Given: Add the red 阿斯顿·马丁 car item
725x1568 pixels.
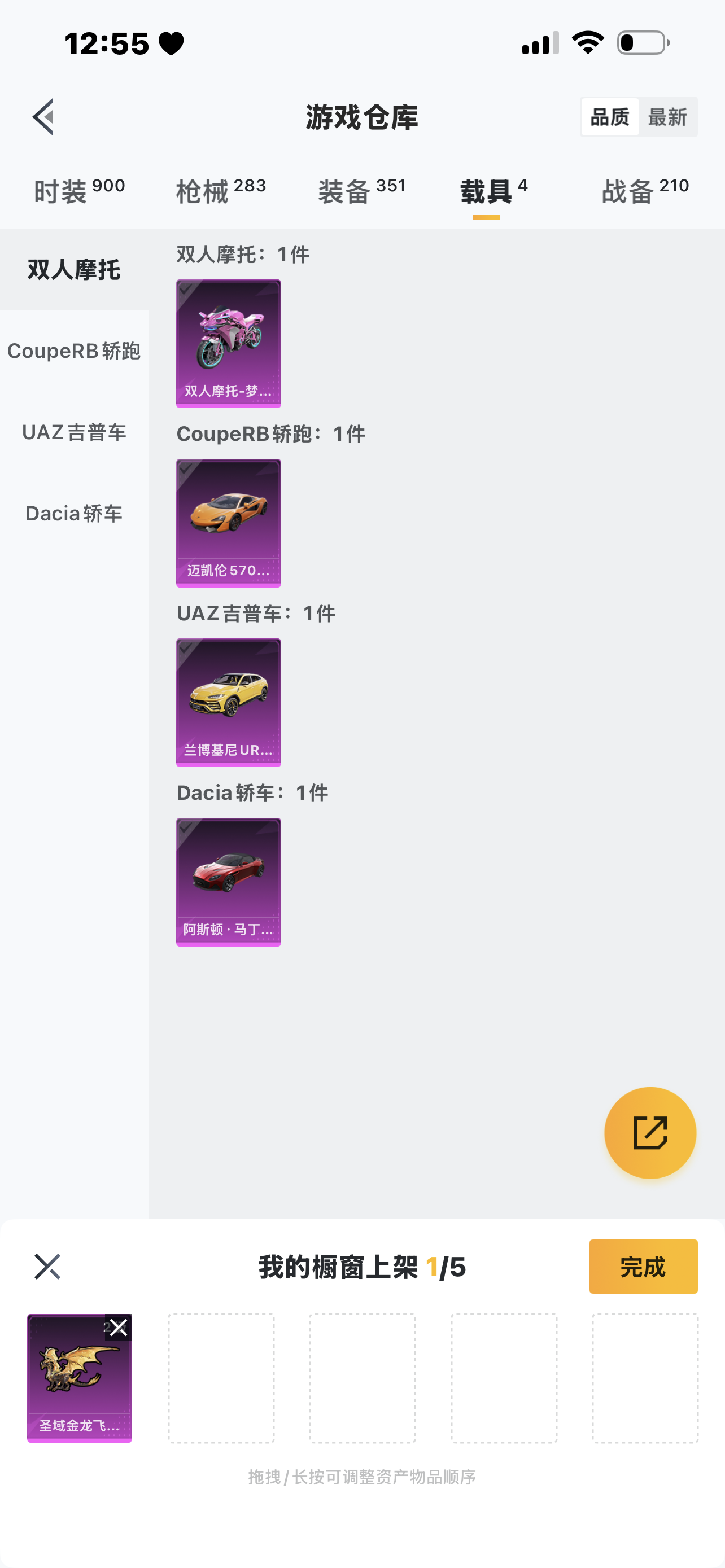Looking at the screenshot, I should tap(228, 882).
